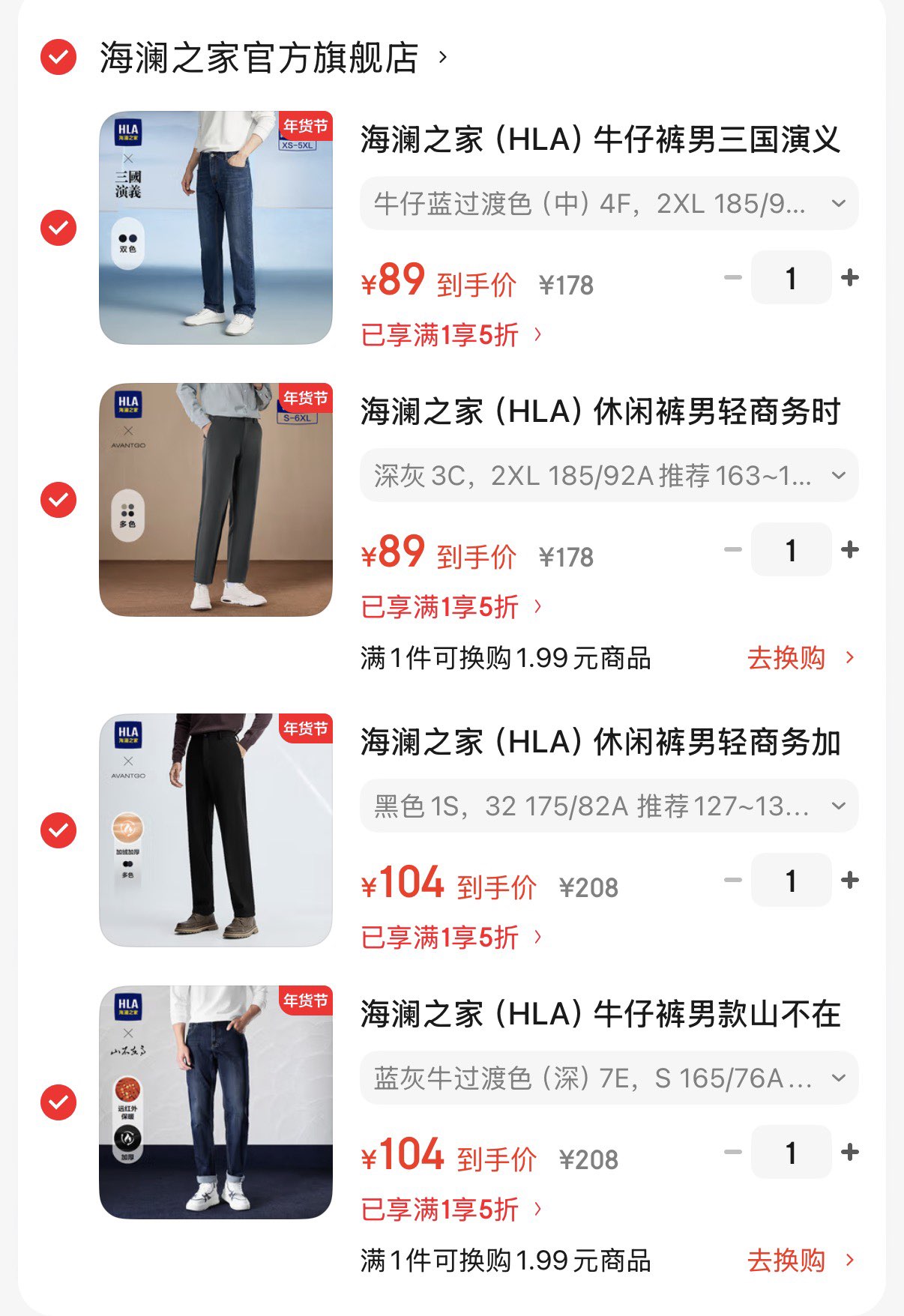Add one more 深灰 3C 休闲裤

(x=850, y=551)
